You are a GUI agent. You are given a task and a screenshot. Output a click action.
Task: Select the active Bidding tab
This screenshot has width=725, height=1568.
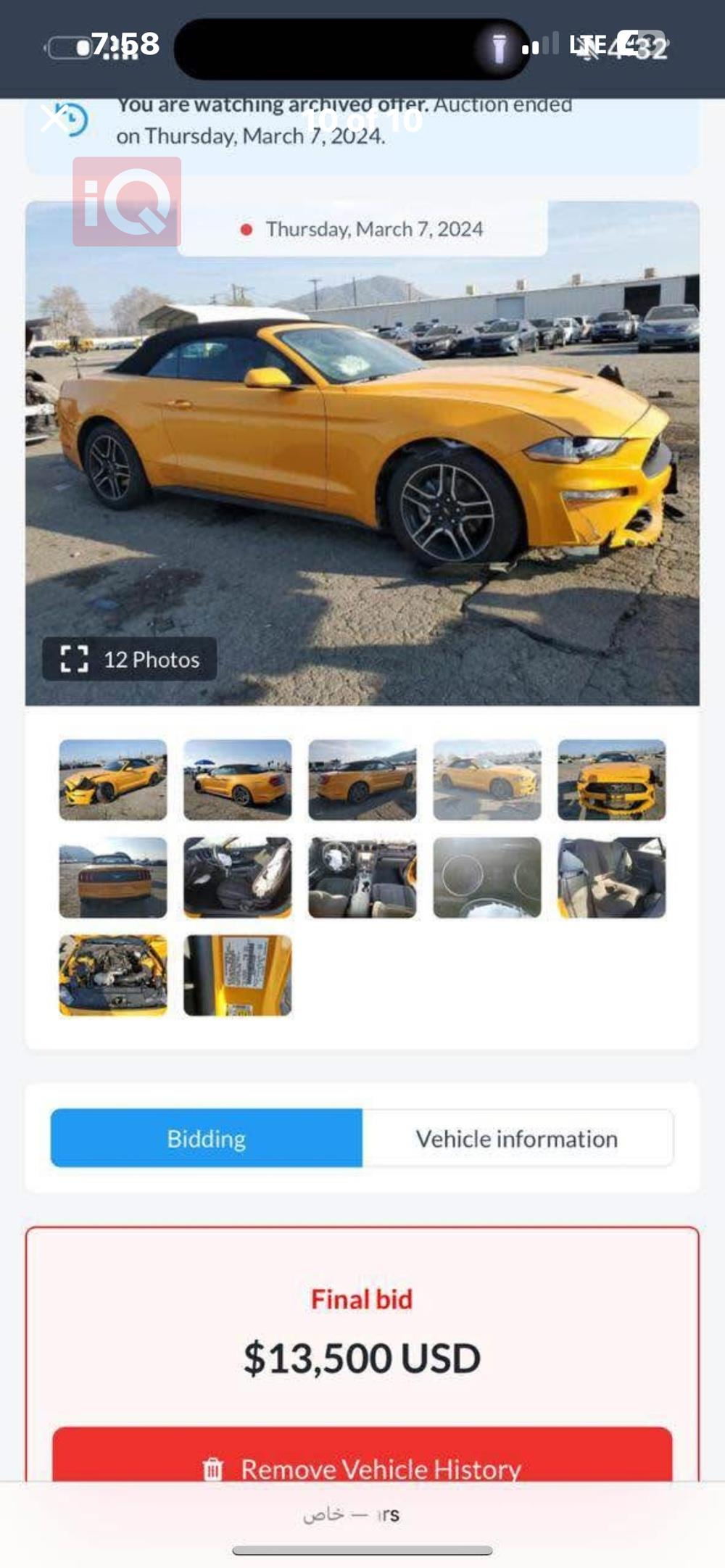pos(206,1138)
